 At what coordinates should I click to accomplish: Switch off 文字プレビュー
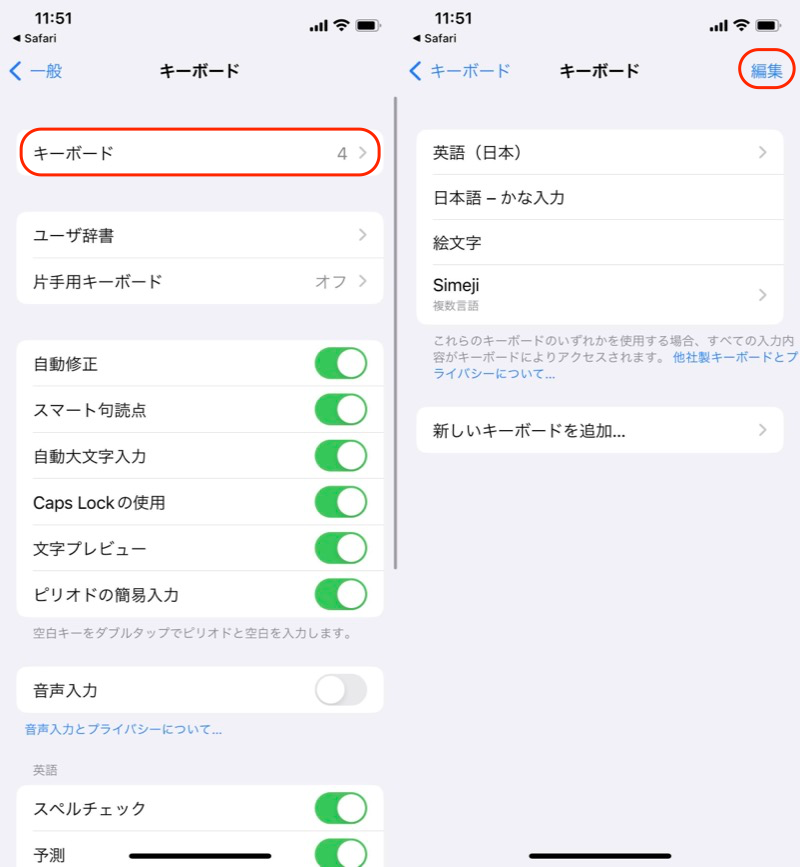(340, 548)
